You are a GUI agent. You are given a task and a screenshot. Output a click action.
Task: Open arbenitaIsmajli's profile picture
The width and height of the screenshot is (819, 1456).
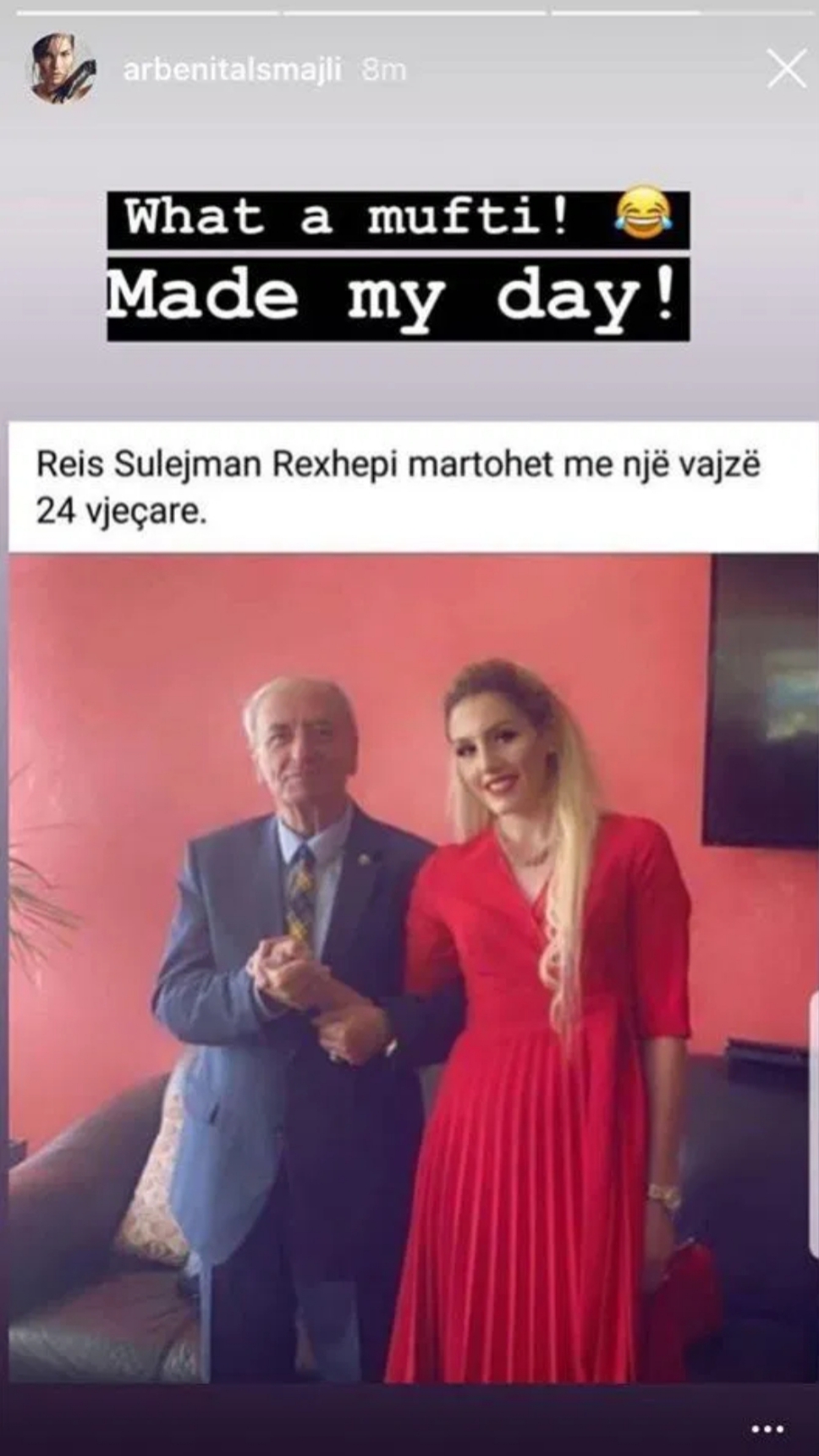click(x=62, y=69)
